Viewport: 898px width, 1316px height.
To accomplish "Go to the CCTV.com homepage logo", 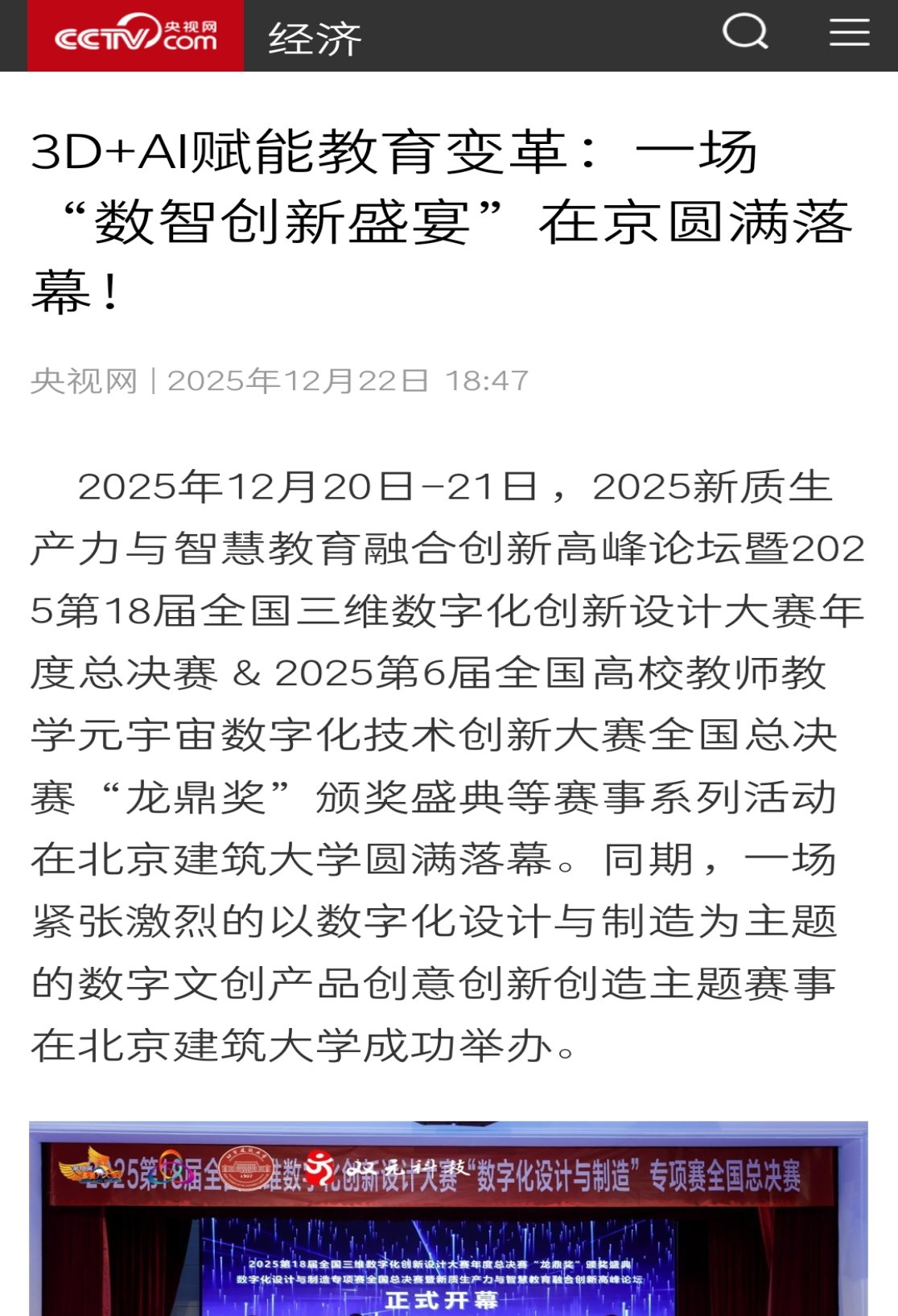I will point(135,35).
